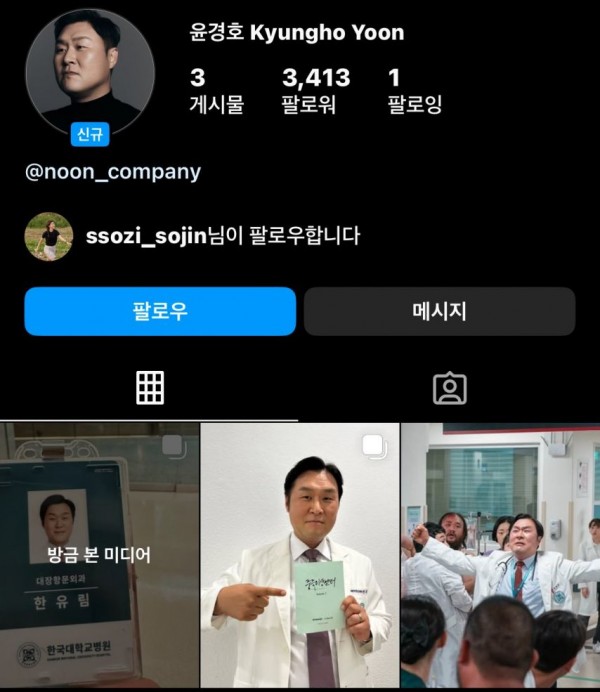The image size is (600, 692).
Task: Open the hospital ID badge post
Action: click(99, 557)
